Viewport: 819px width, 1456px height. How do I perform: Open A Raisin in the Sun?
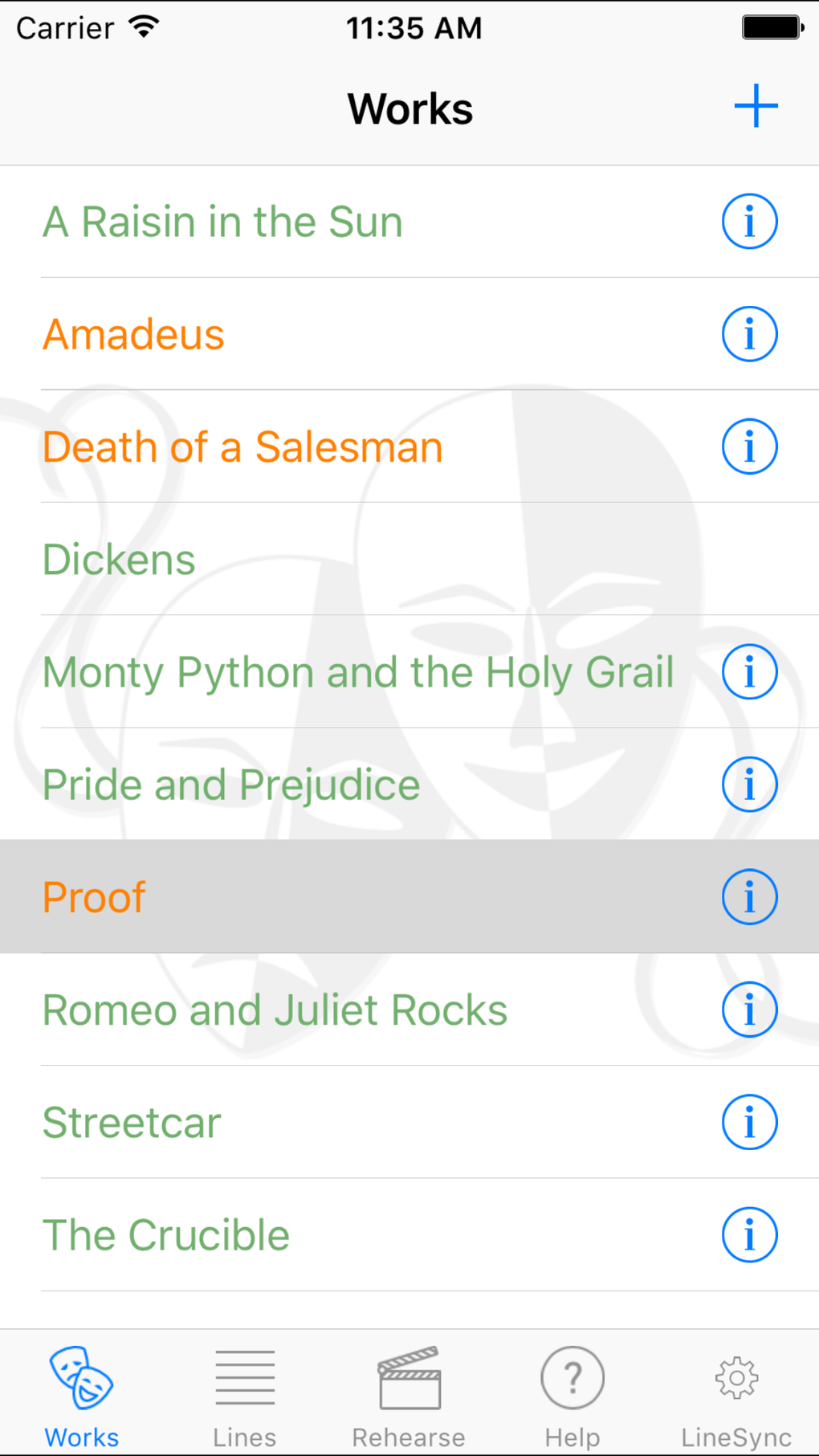click(222, 222)
